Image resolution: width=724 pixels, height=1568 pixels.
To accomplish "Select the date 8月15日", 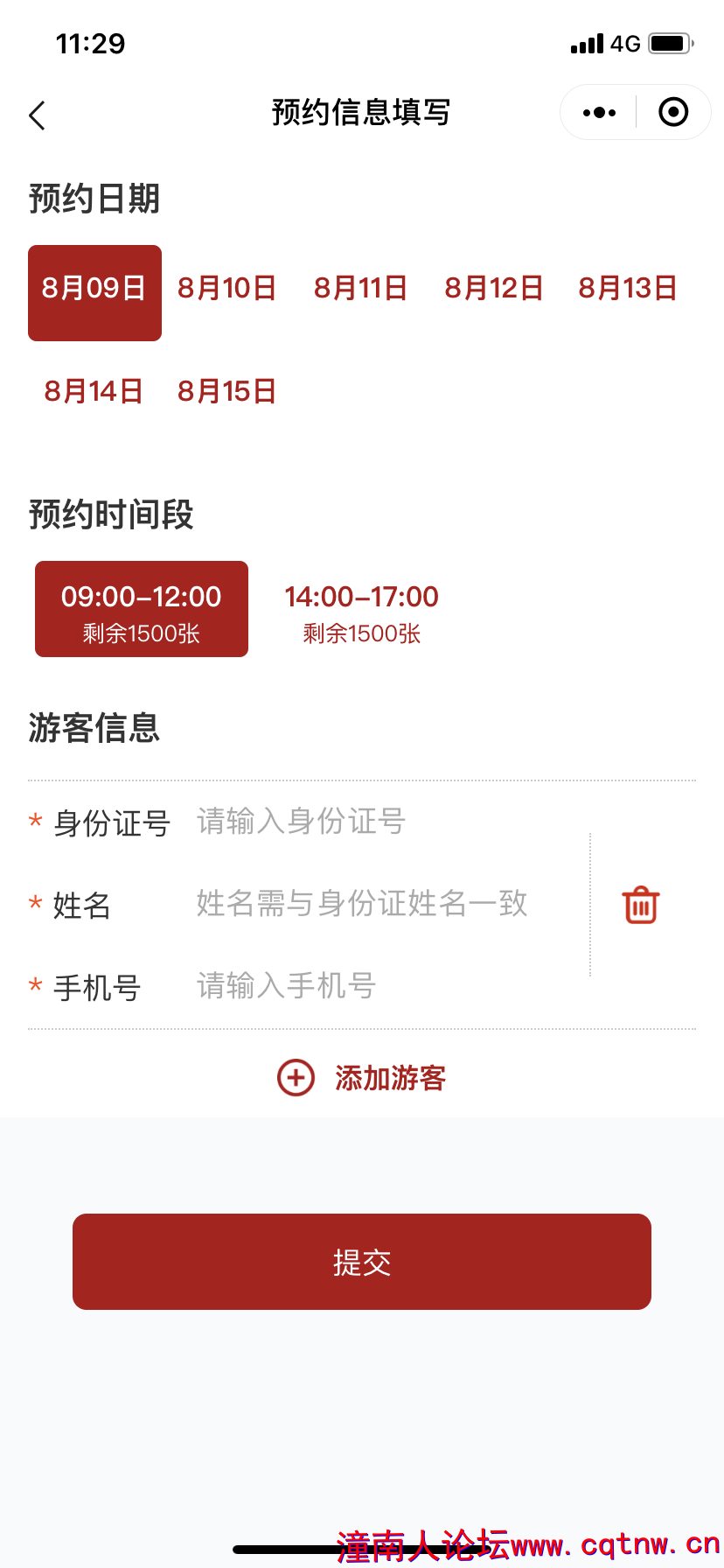I will [227, 391].
